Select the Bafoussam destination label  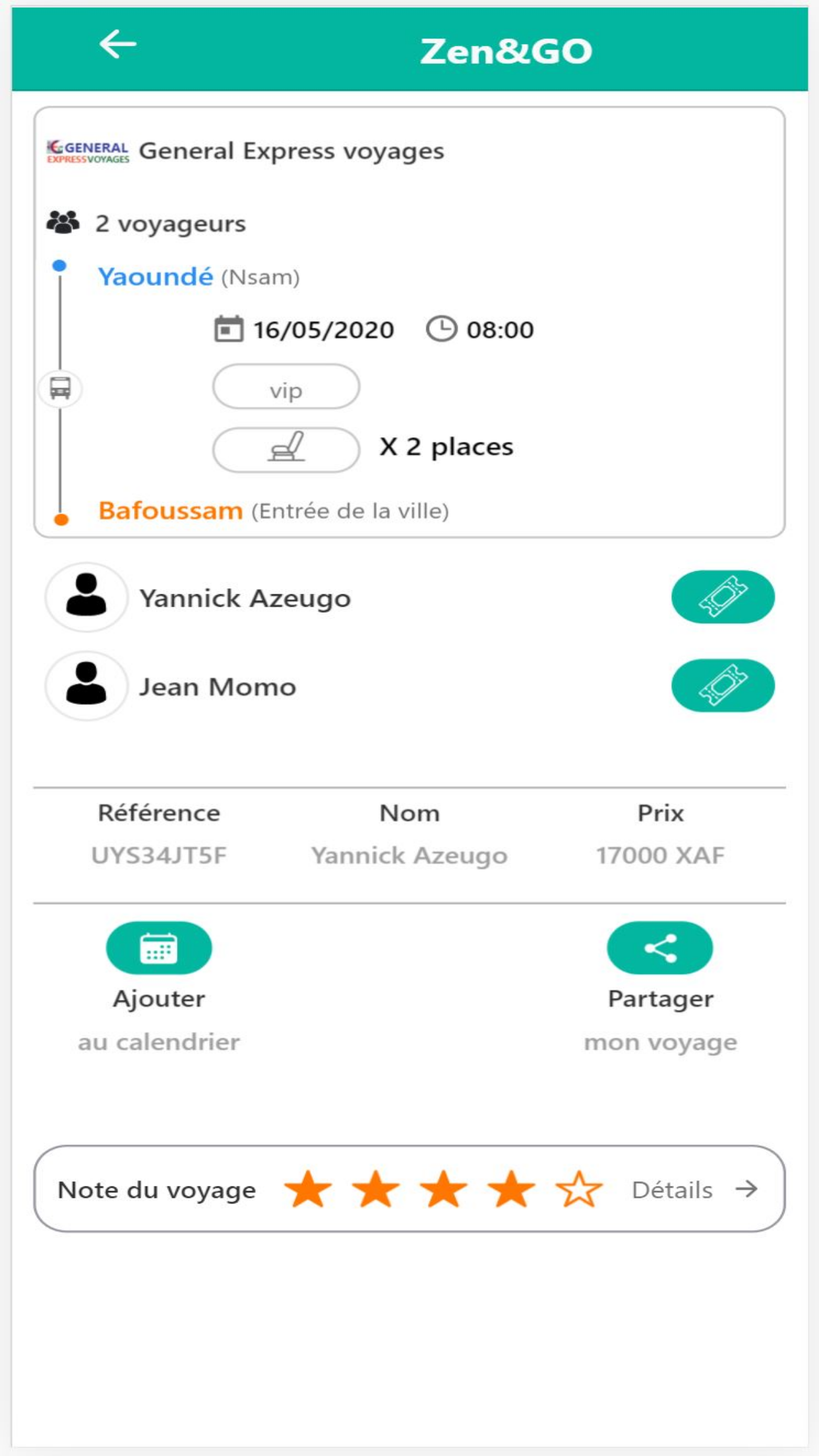(x=169, y=508)
